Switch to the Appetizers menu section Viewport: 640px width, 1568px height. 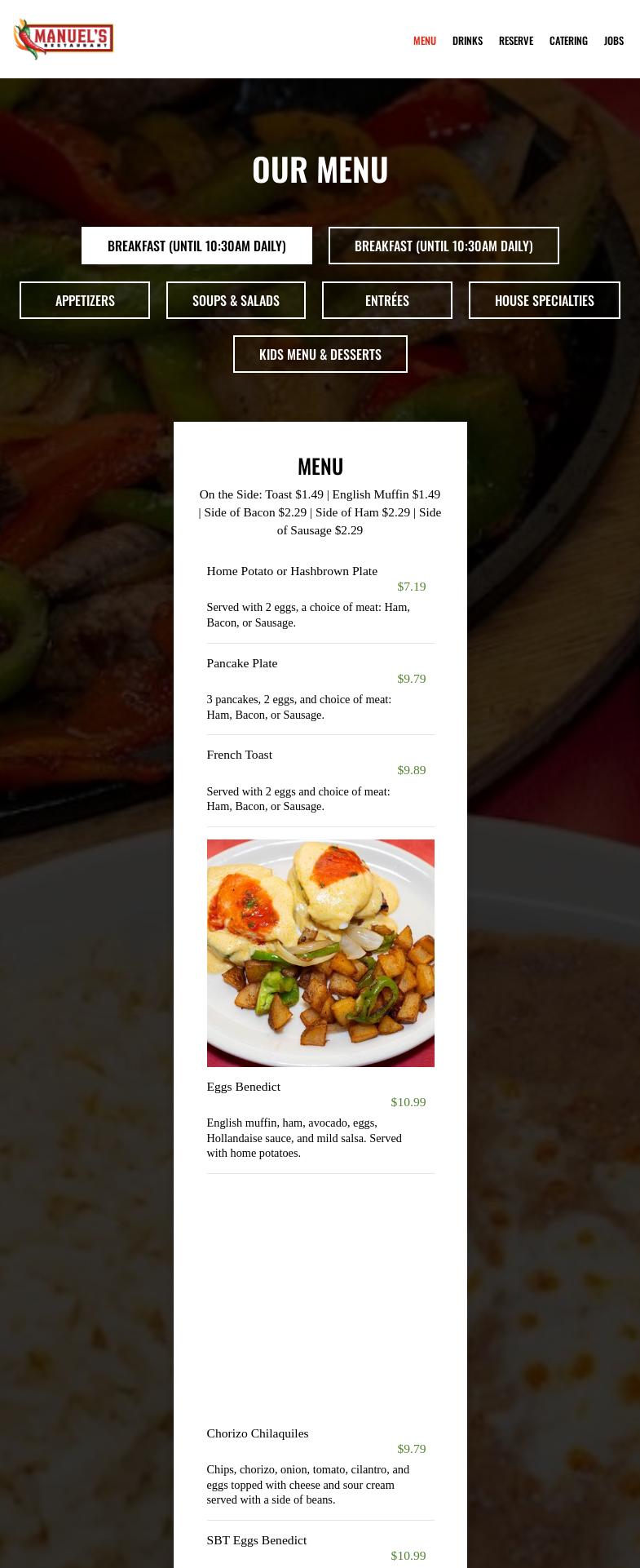[85, 300]
